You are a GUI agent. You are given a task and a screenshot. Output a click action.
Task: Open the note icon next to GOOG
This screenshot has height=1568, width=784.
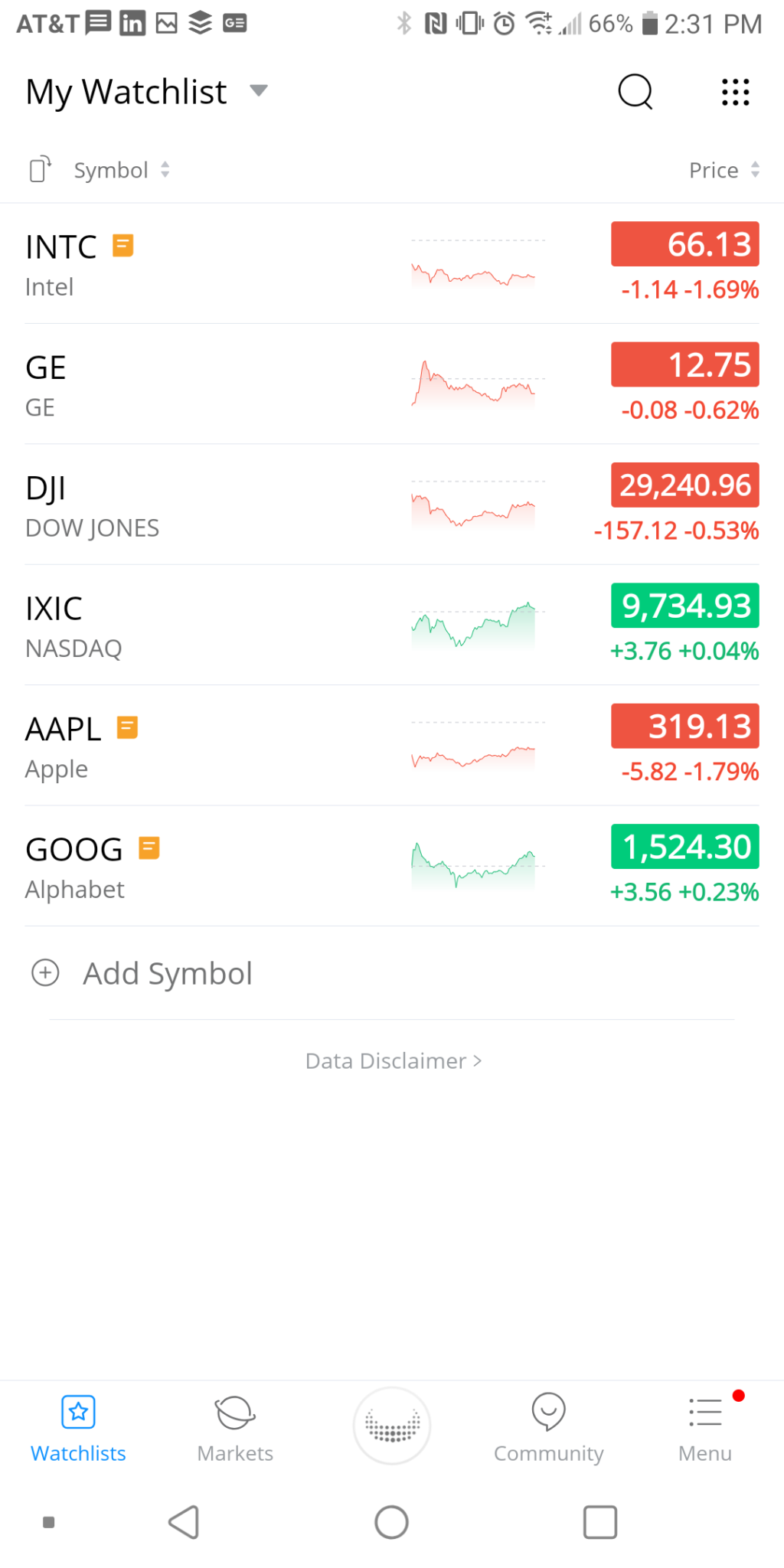pos(149,847)
